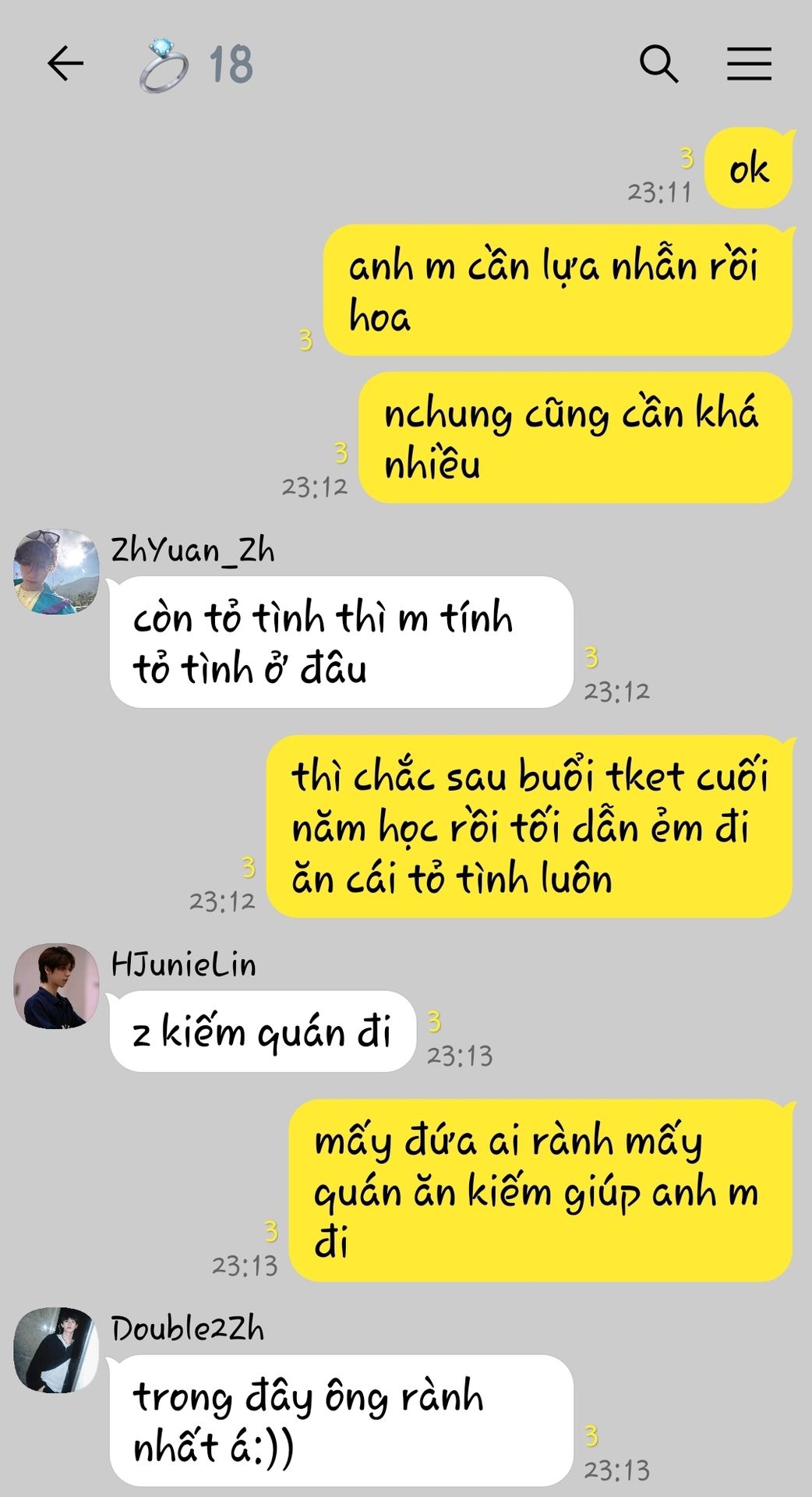View HJunieLin's profile avatar
The image size is (812, 1497).
(x=56, y=986)
